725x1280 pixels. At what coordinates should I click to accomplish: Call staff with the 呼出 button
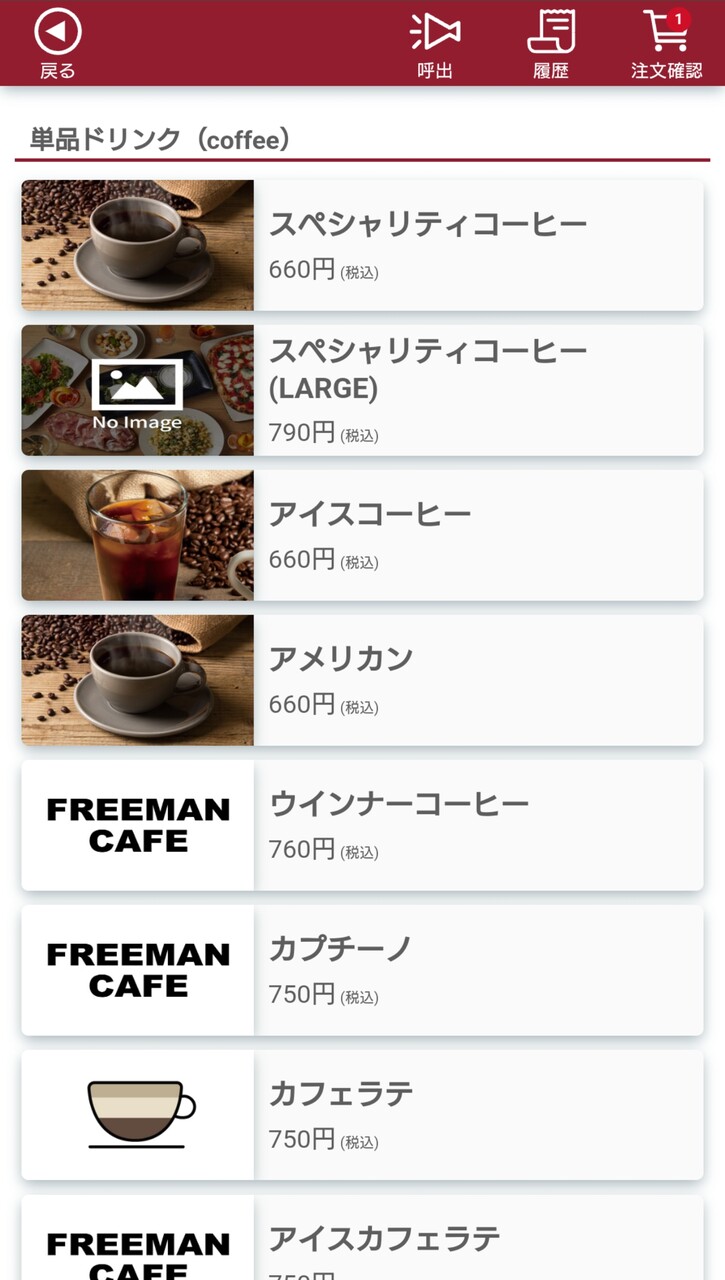[x=435, y=43]
